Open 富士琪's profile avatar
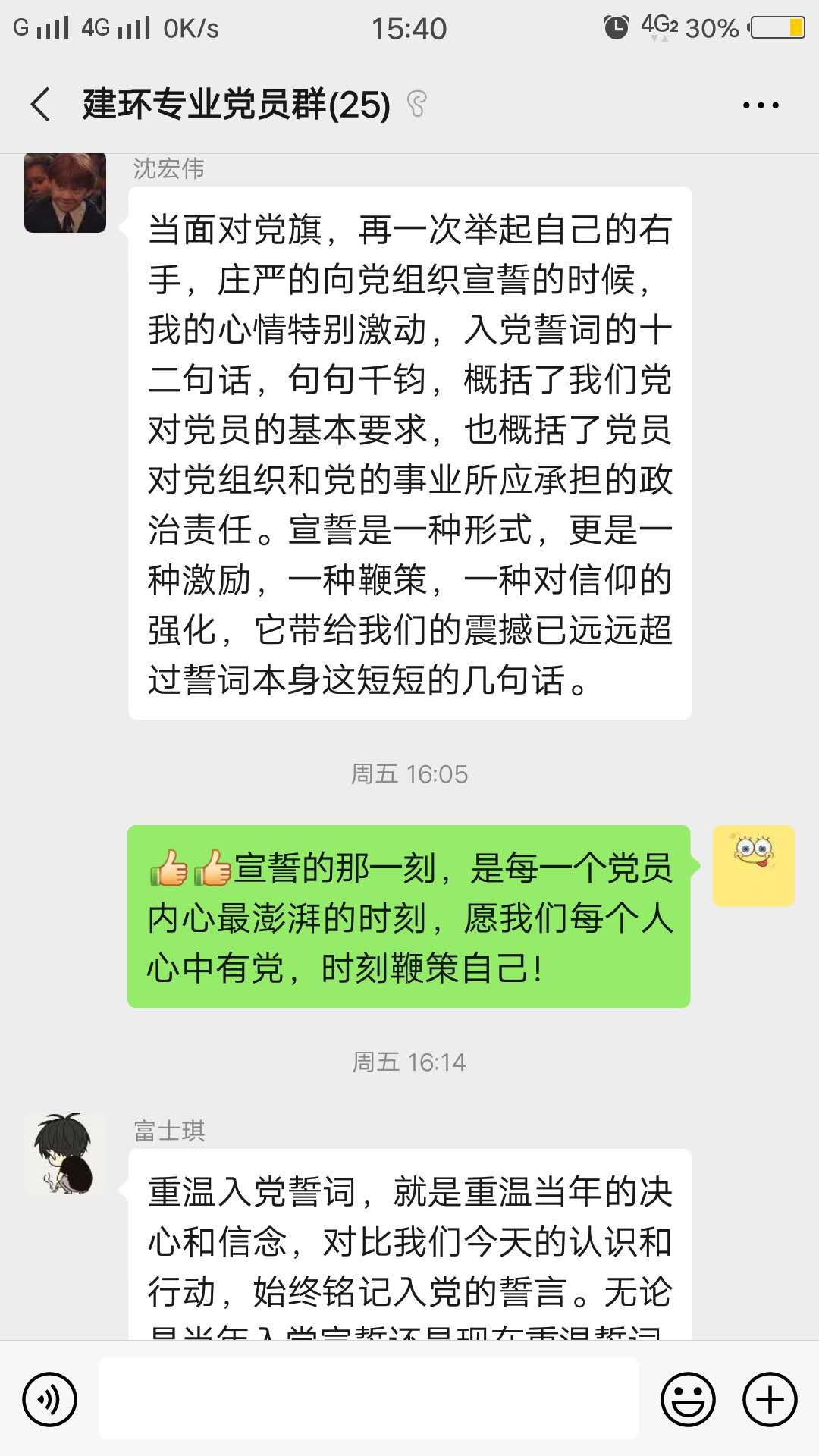This screenshot has width=819, height=1456. [65, 1154]
